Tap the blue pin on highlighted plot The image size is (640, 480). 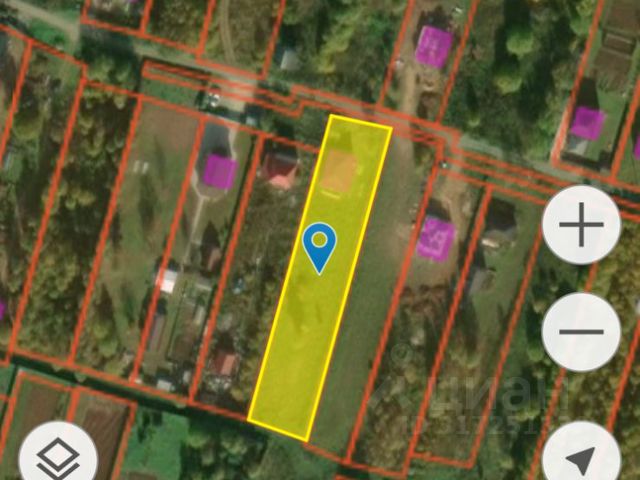click(319, 246)
